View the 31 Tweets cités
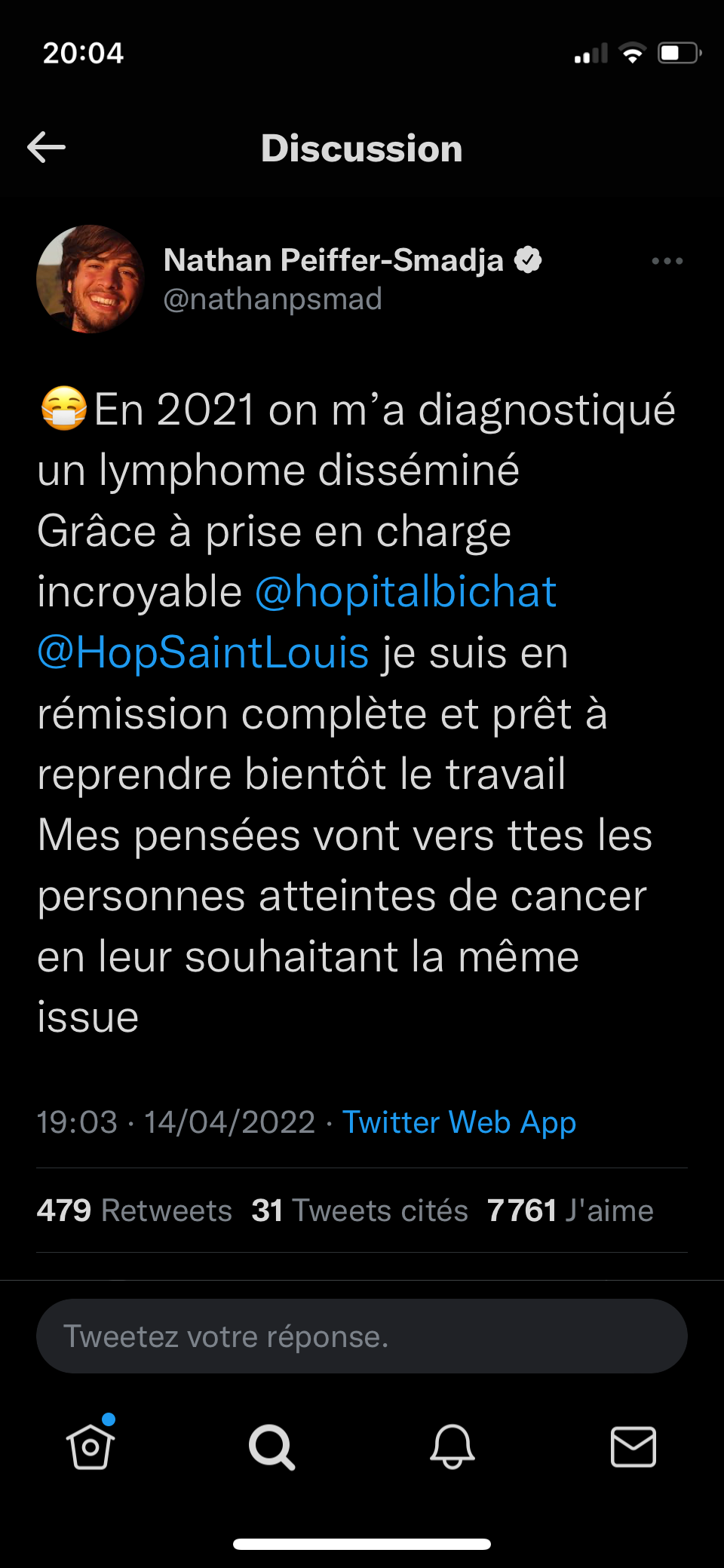Screen dimensions: 724x1568 click(x=360, y=1211)
